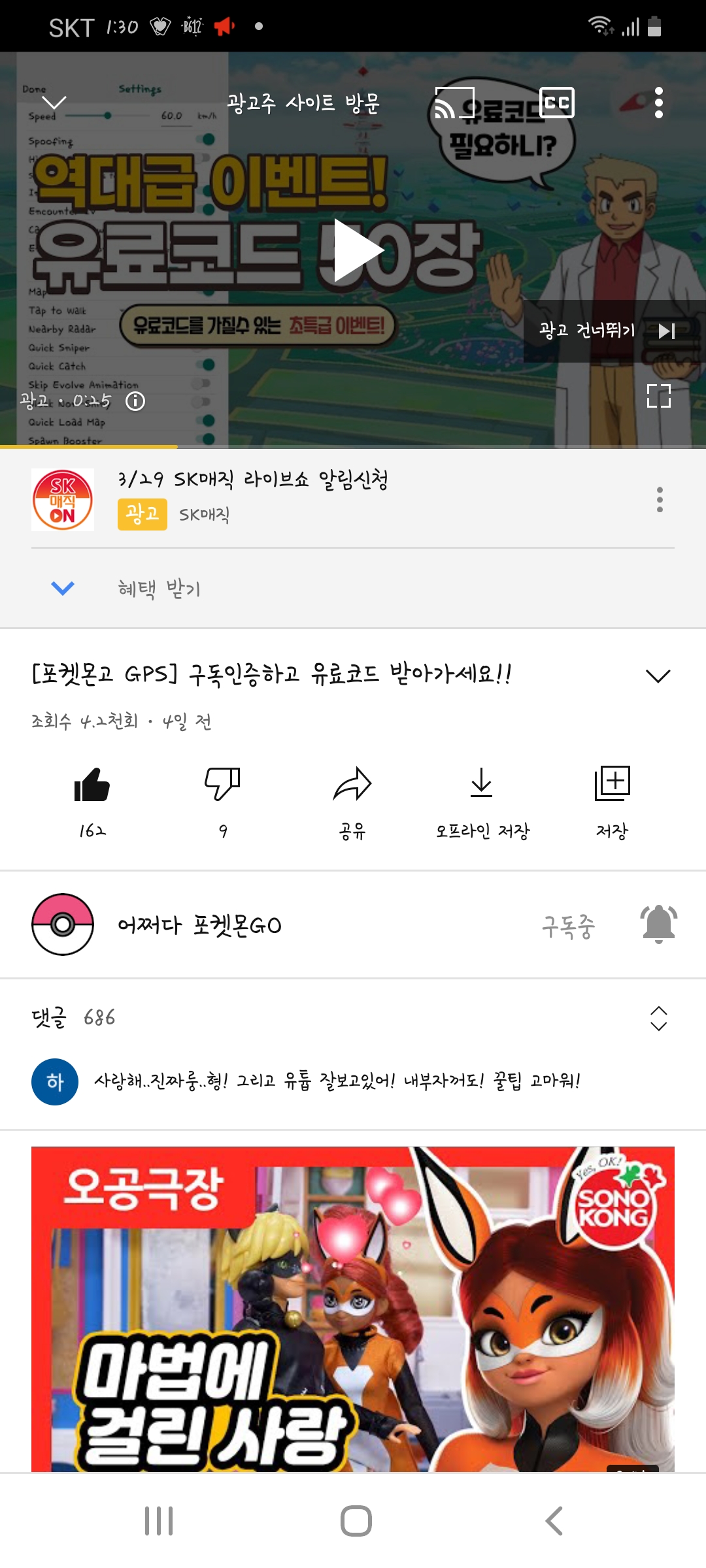The width and height of the screenshot is (706, 1568).
Task: Dislike this video
Action: click(222, 784)
